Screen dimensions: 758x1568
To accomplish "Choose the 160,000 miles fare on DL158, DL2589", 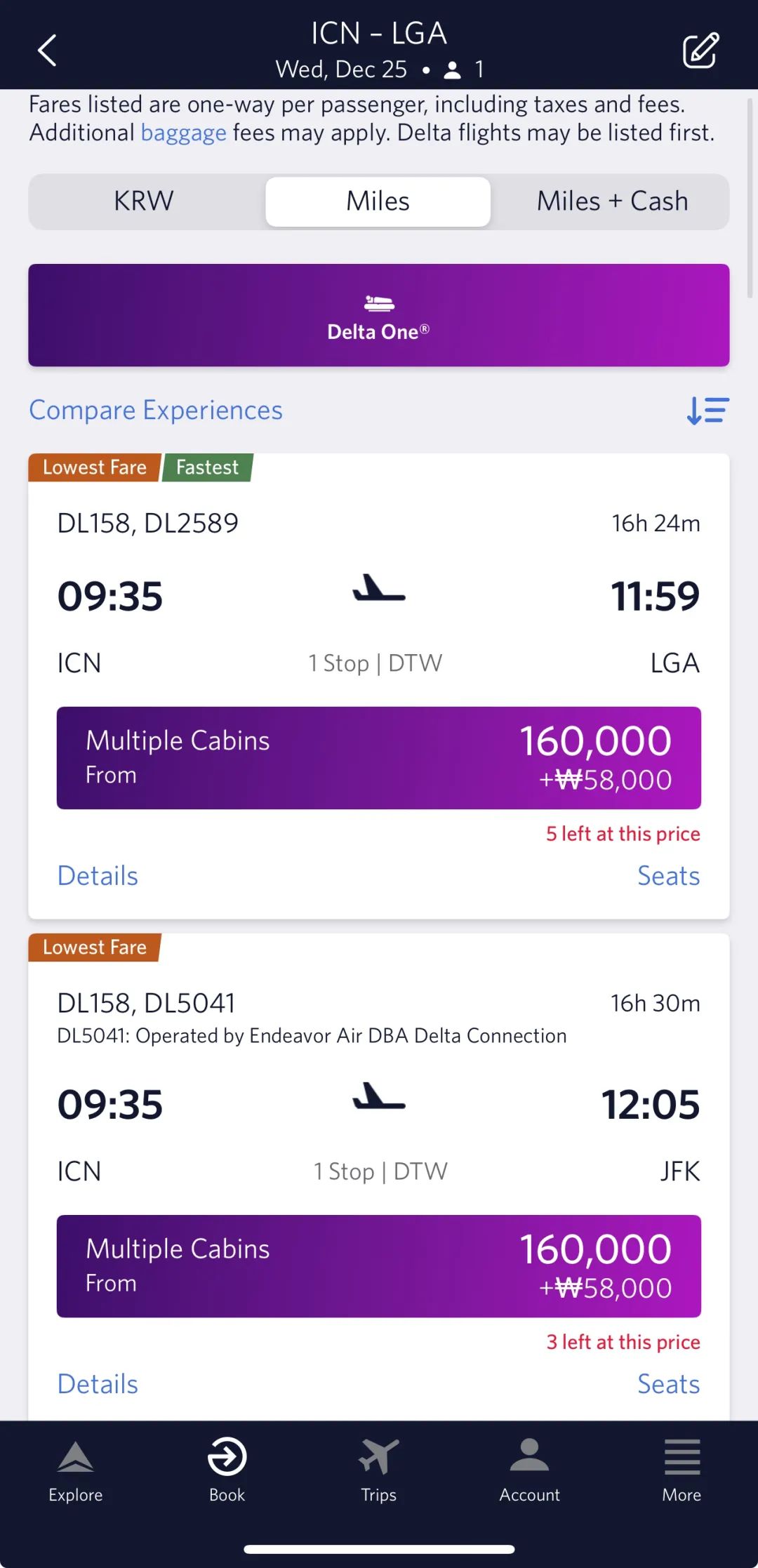I will [379, 758].
